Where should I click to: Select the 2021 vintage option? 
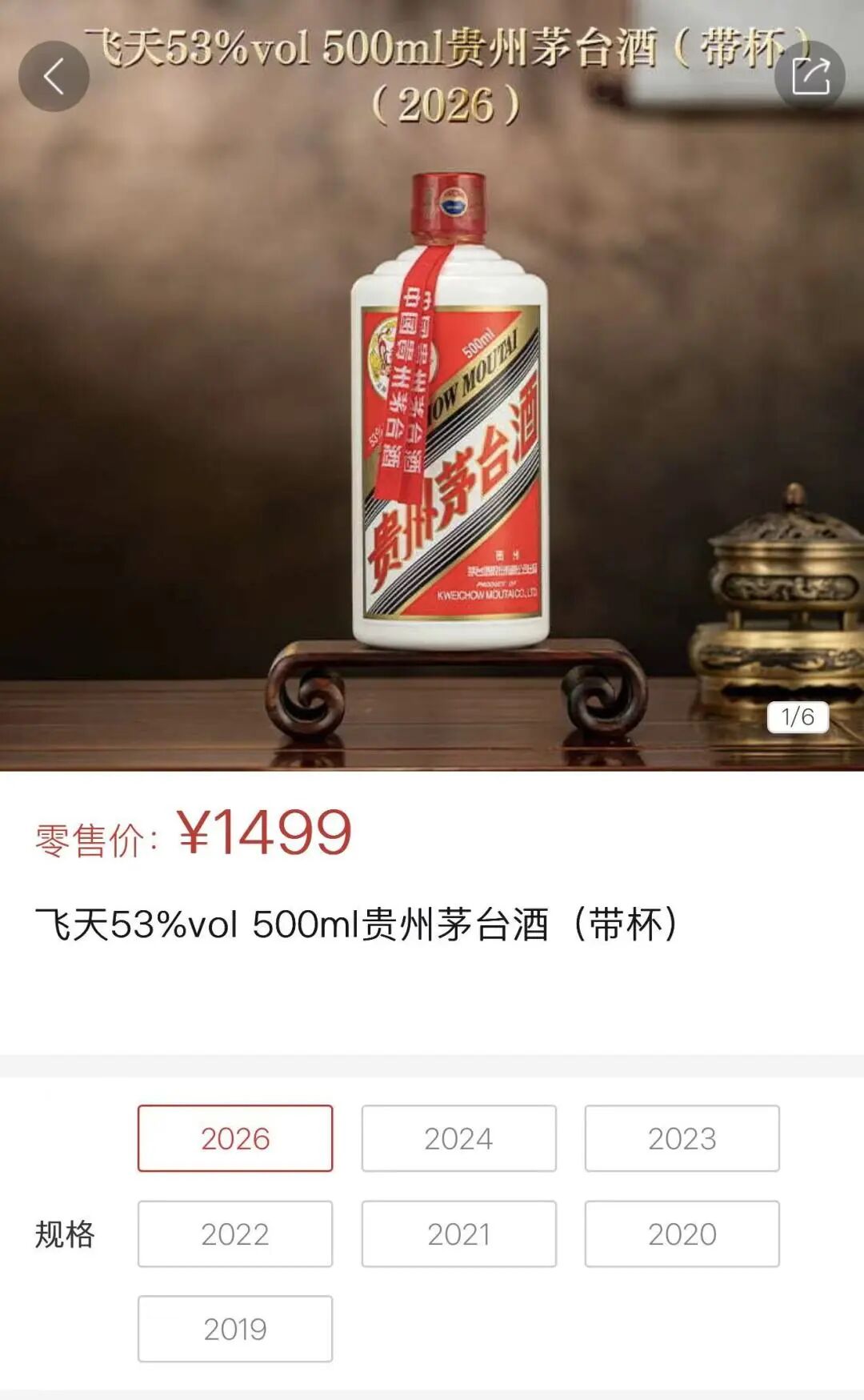(x=458, y=1234)
